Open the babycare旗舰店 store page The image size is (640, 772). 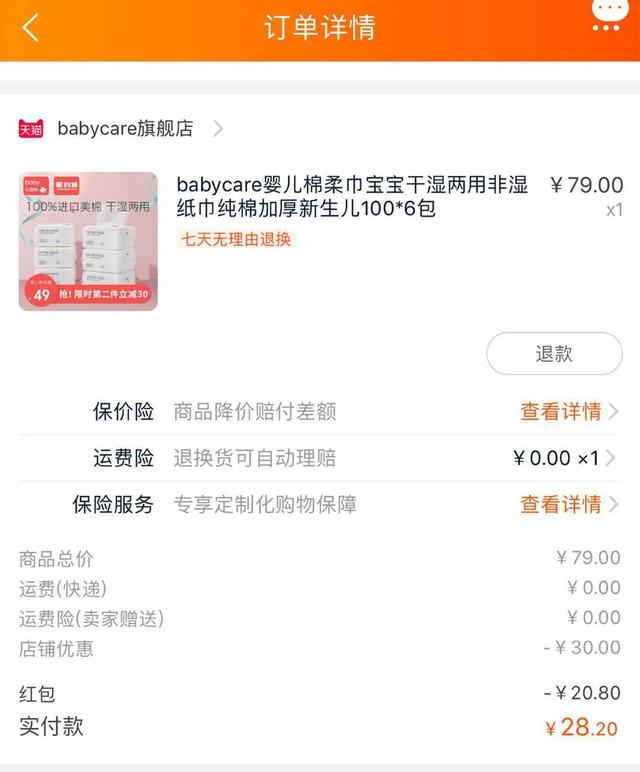[x=125, y=129]
